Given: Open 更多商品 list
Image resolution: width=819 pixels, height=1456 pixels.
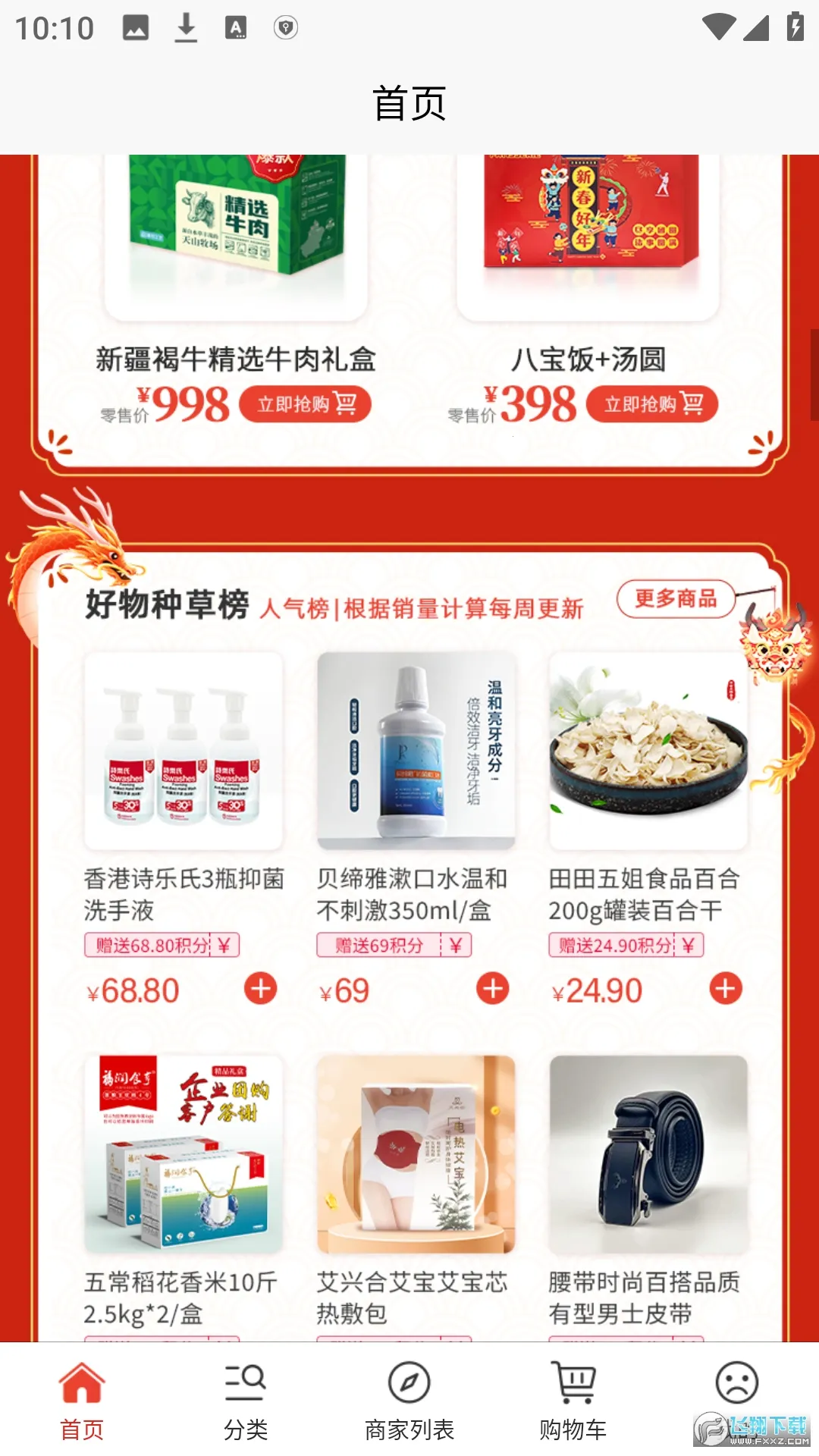Looking at the screenshot, I should (676, 599).
